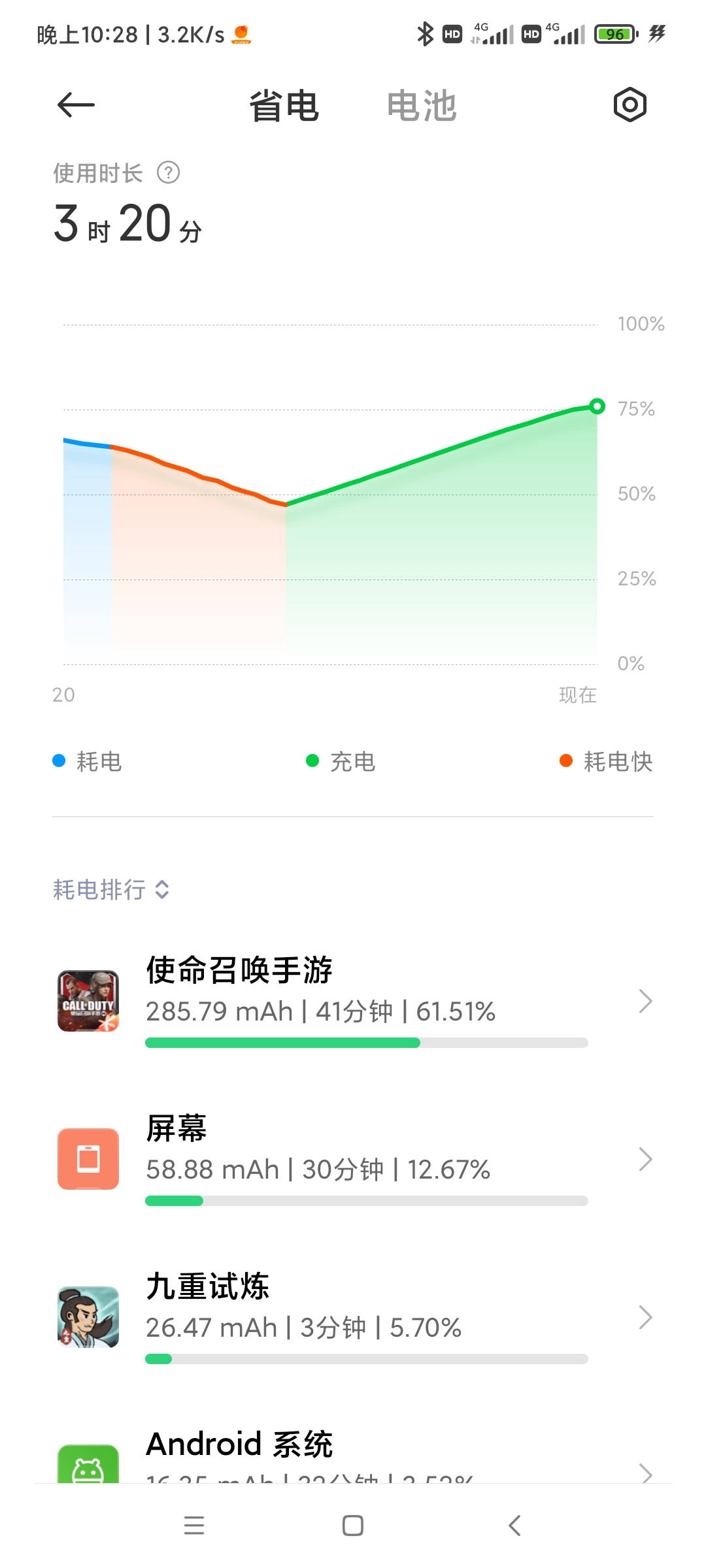Open 九重试炼 power usage details
The width and height of the screenshot is (706, 1568).
pos(353,1317)
